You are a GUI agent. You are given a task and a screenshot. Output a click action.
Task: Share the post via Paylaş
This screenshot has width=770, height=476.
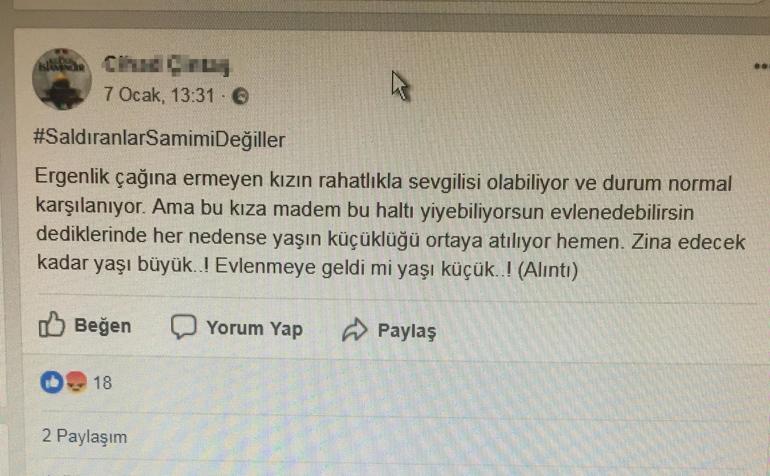click(389, 329)
